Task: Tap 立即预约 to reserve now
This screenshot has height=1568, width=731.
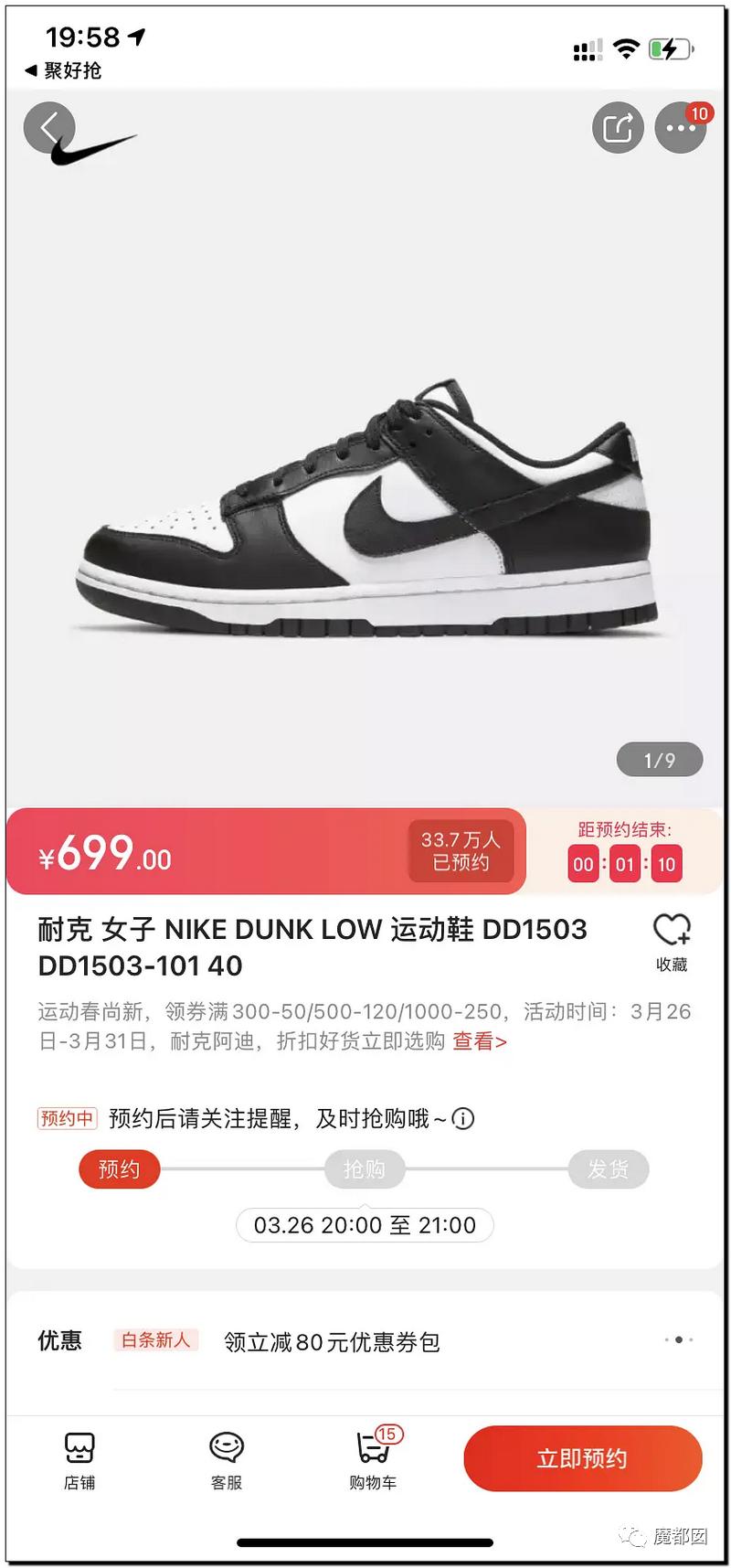Action: 582,1458
